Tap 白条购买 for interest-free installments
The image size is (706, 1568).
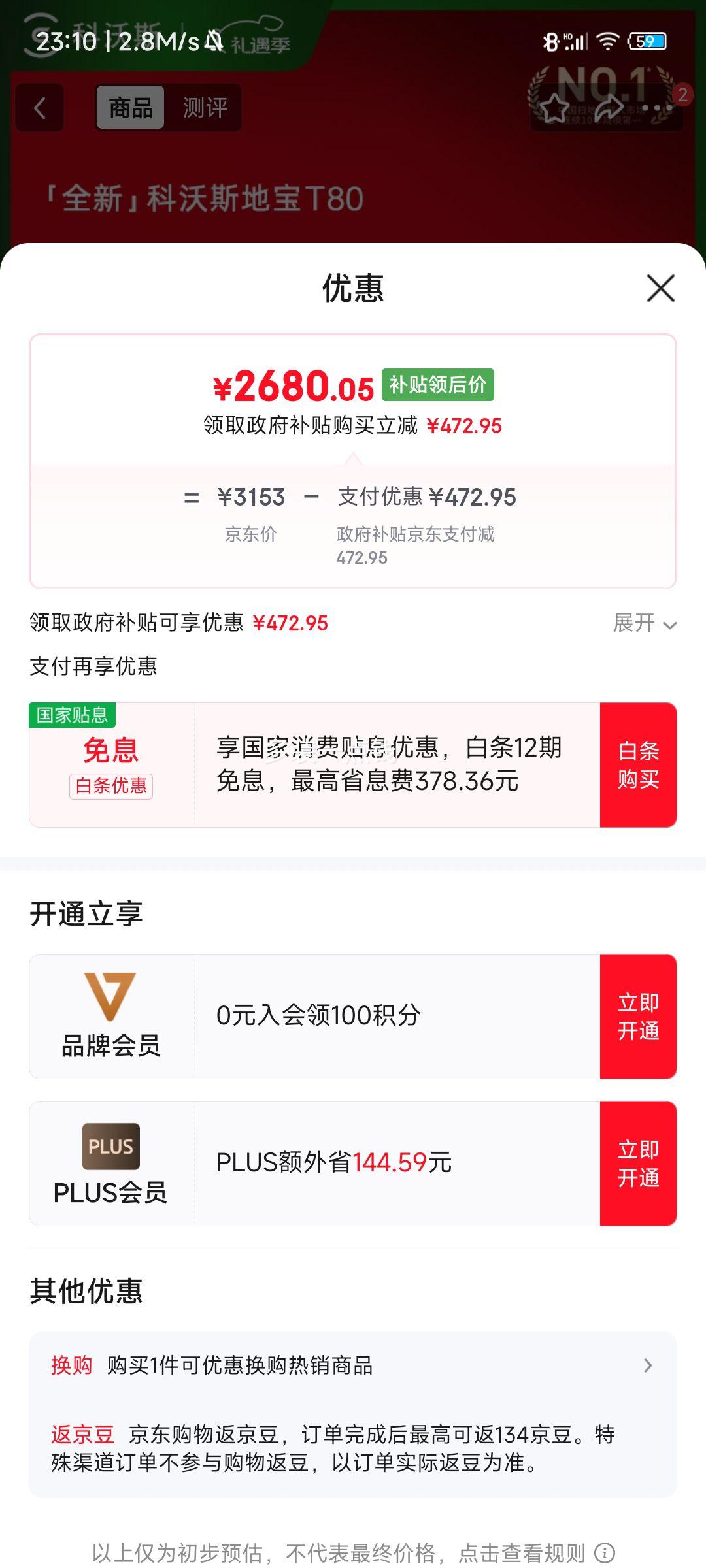pos(638,765)
